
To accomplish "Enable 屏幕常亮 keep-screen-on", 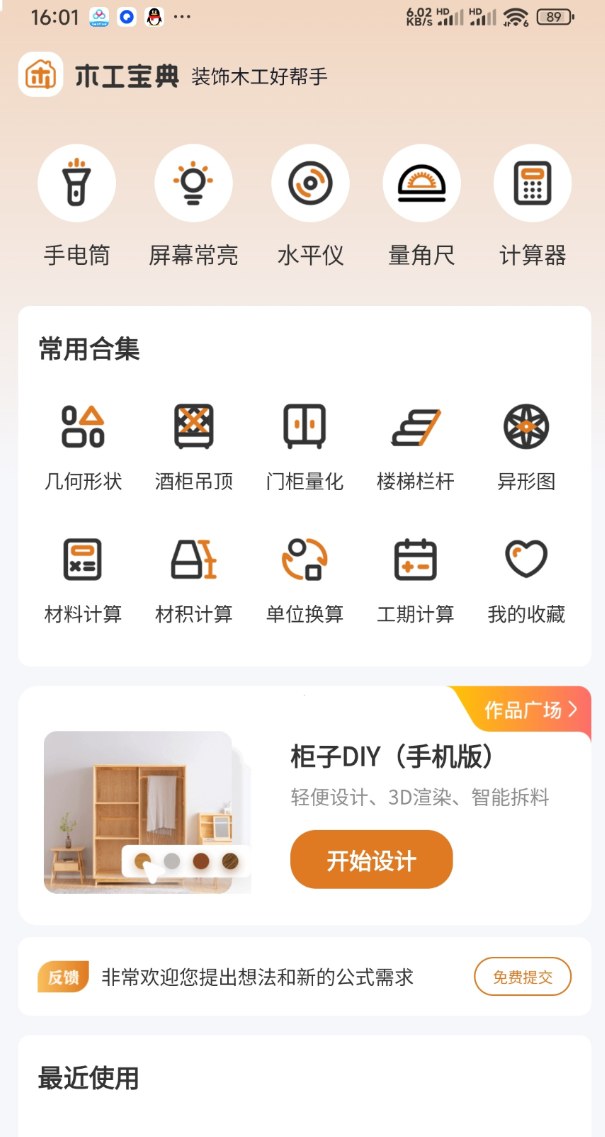I will (193, 184).
